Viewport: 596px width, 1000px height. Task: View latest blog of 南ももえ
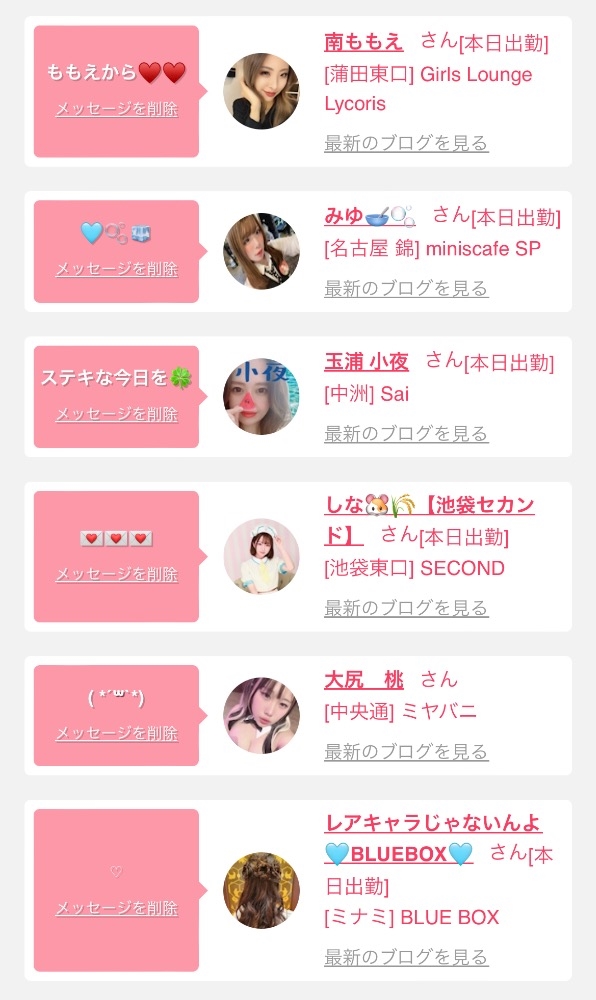[406, 143]
